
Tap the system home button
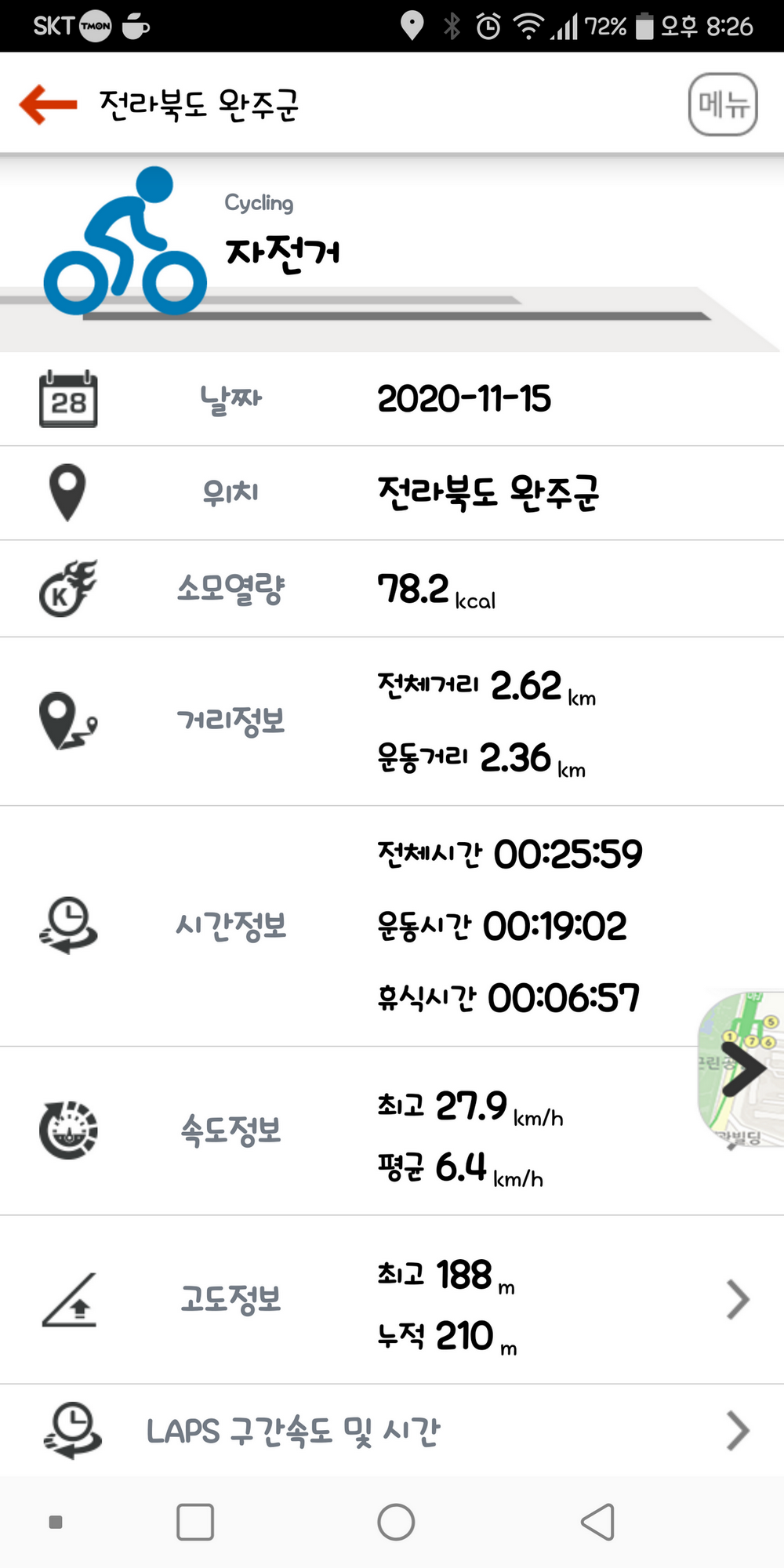396,1523
